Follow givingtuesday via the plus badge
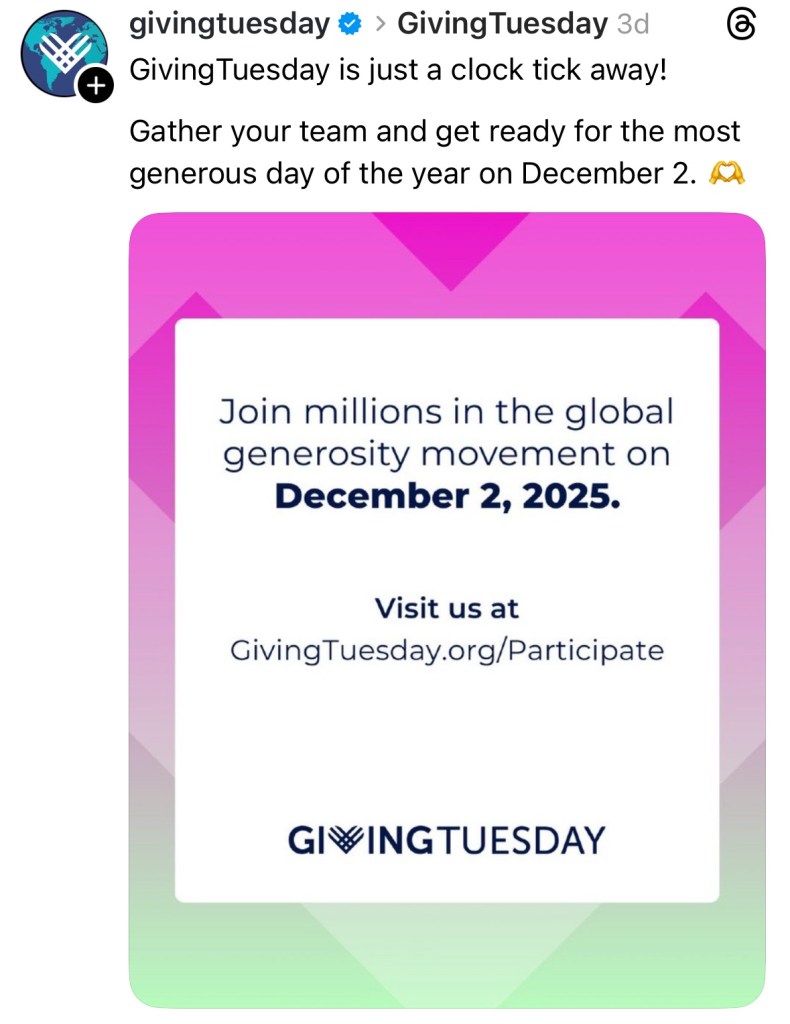The height and width of the screenshot is (1024, 790). (94, 87)
